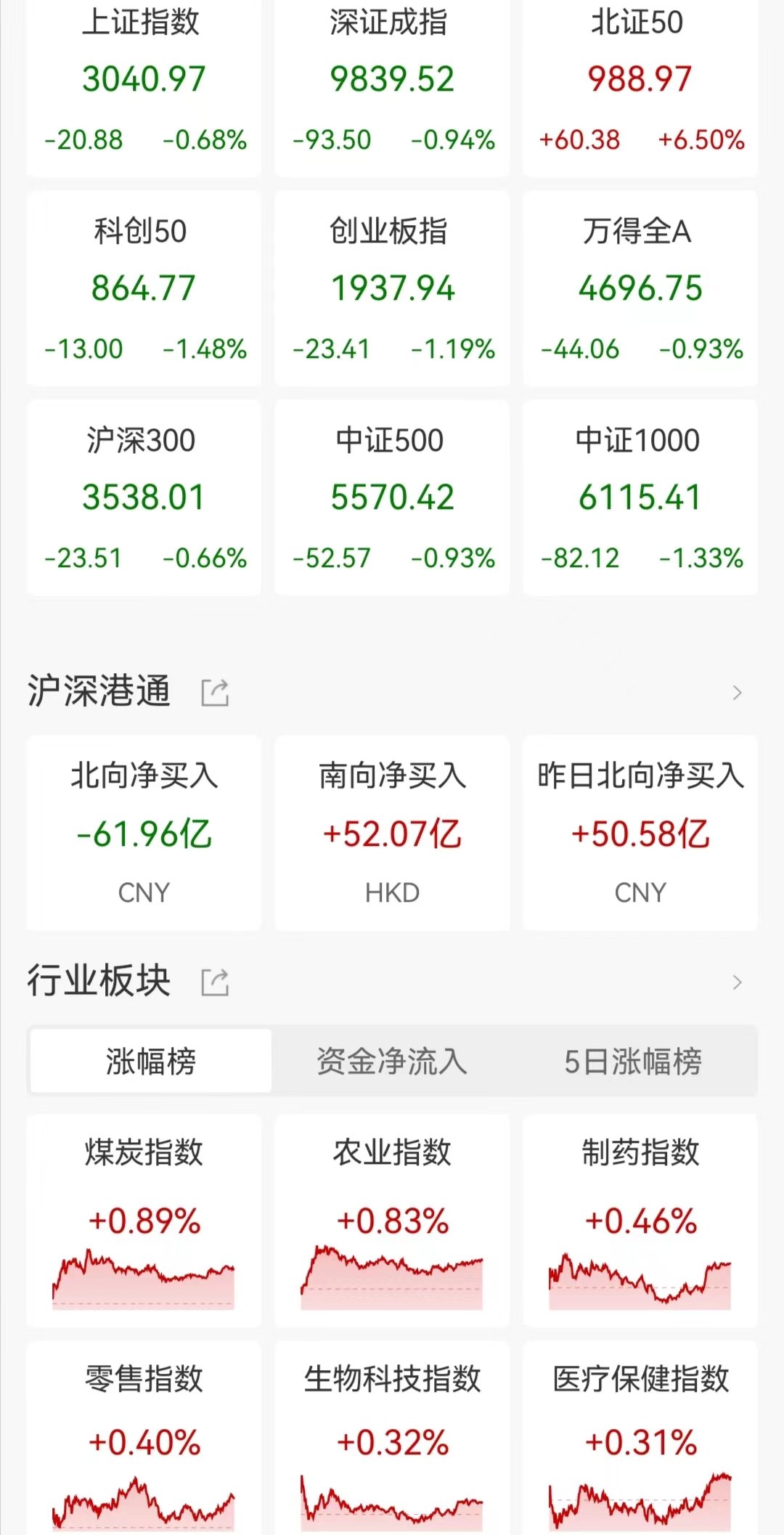Select the 创业板指 index card

392,288
